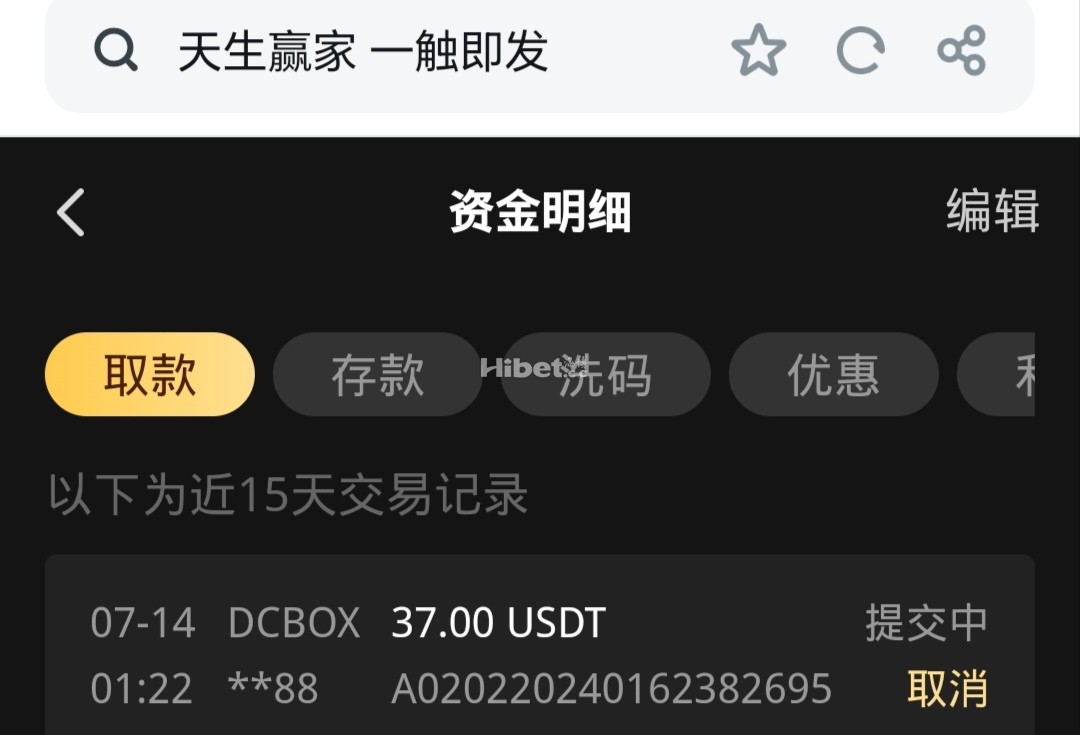Switch to the 洗码 tab
Viewport: 1080px width, 735px height.
click(606, 375)
